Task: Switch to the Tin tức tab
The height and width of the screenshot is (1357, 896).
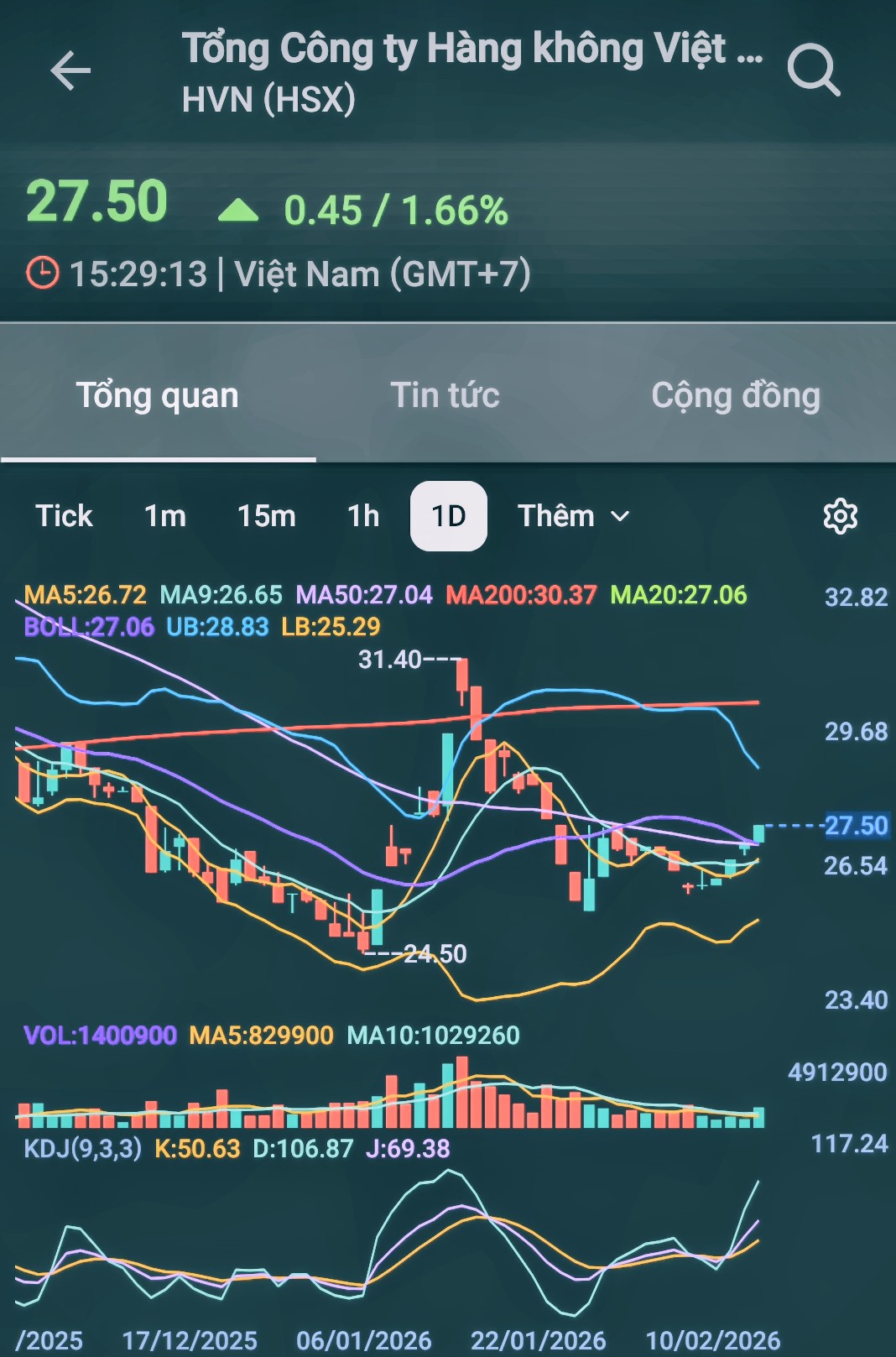Action: coord(445,395)
